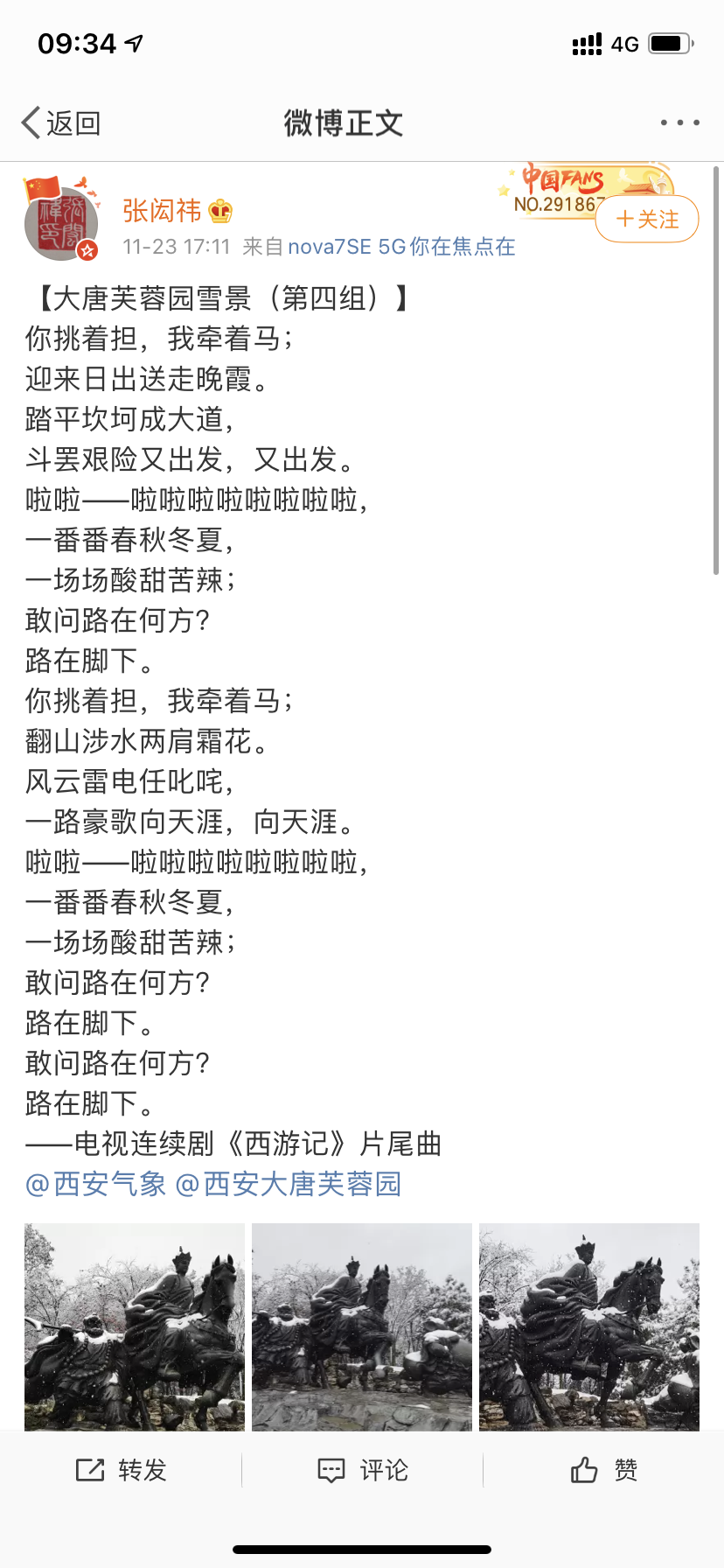View the second snowy statue photo
This screenshot has width=724, height=1568.
click(x=362, y=1326)
